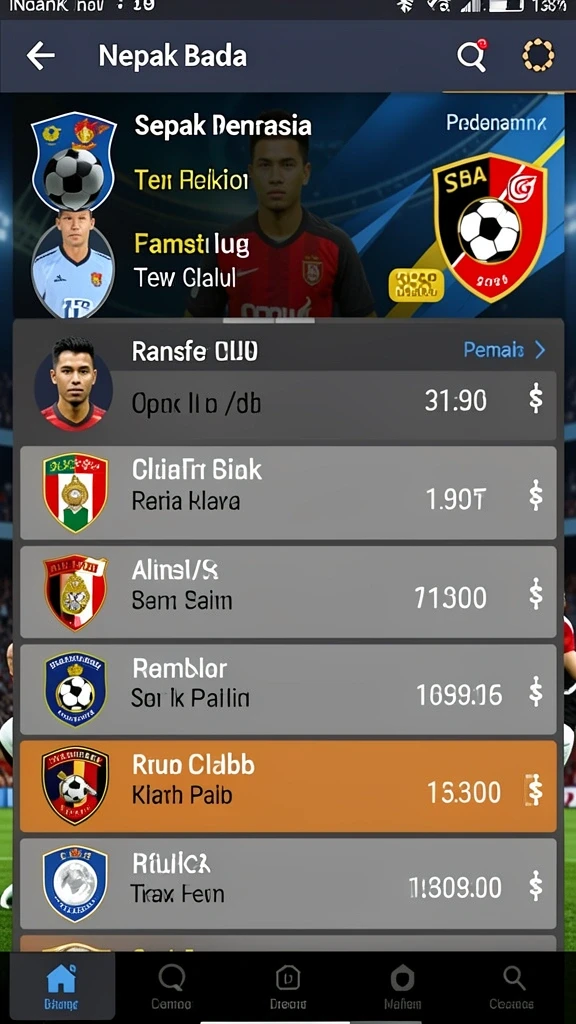This screenshot has width=576, height=1024.
Task: Open the middle bottom navigation tab
Action: click(x=288, y=987)
